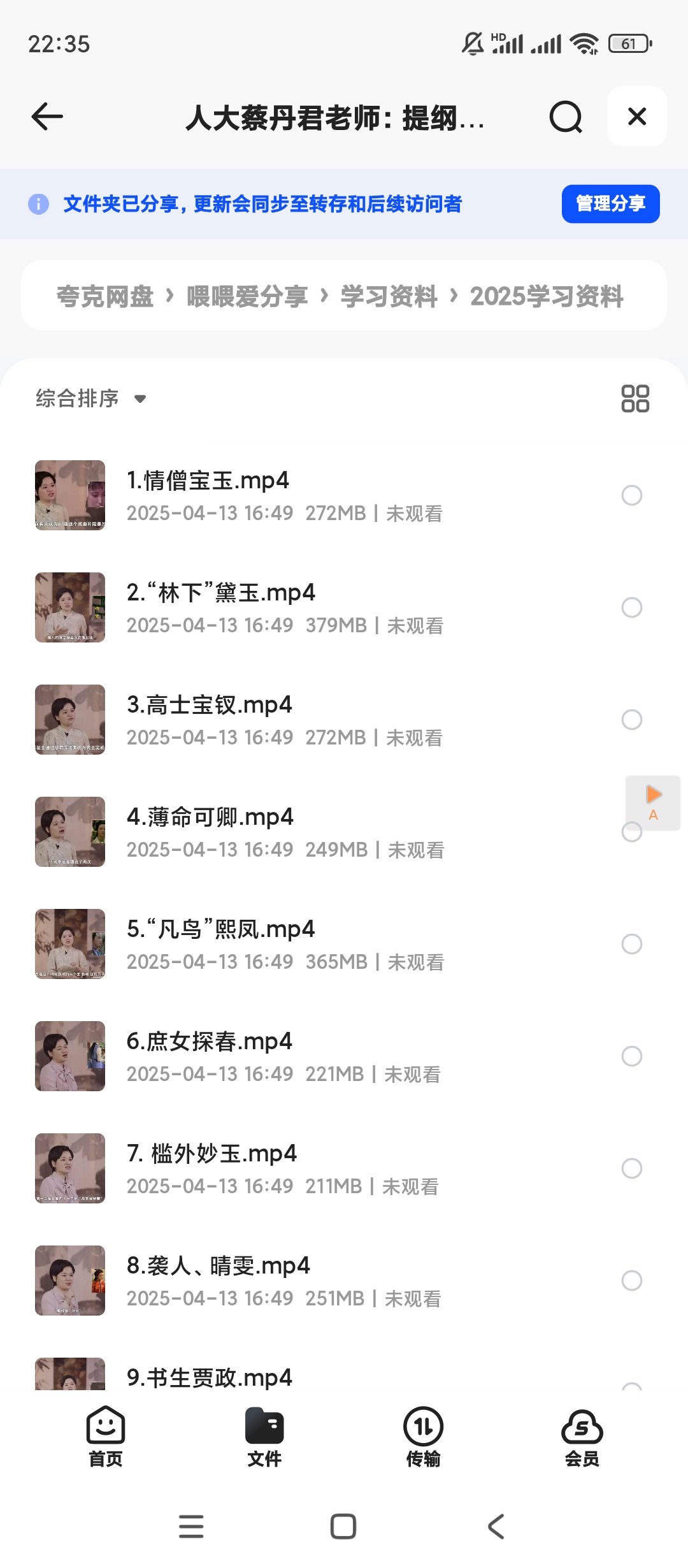Image resolution: width=688 pixels, height=1568 pixels.
Task: Tap the back arrow to leave folder
Action: coord(45,117)
